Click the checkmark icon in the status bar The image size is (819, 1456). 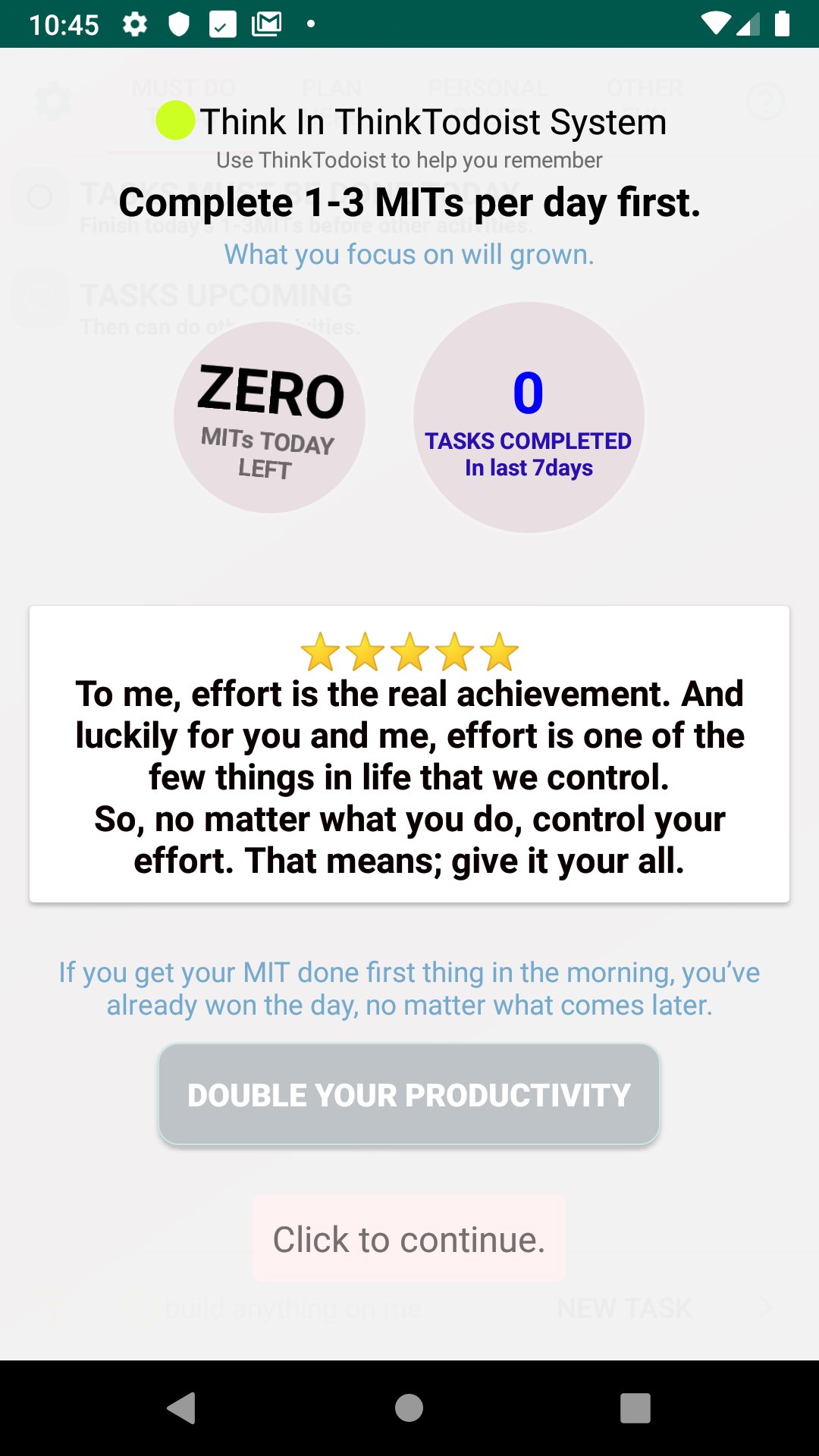(223, 24)
